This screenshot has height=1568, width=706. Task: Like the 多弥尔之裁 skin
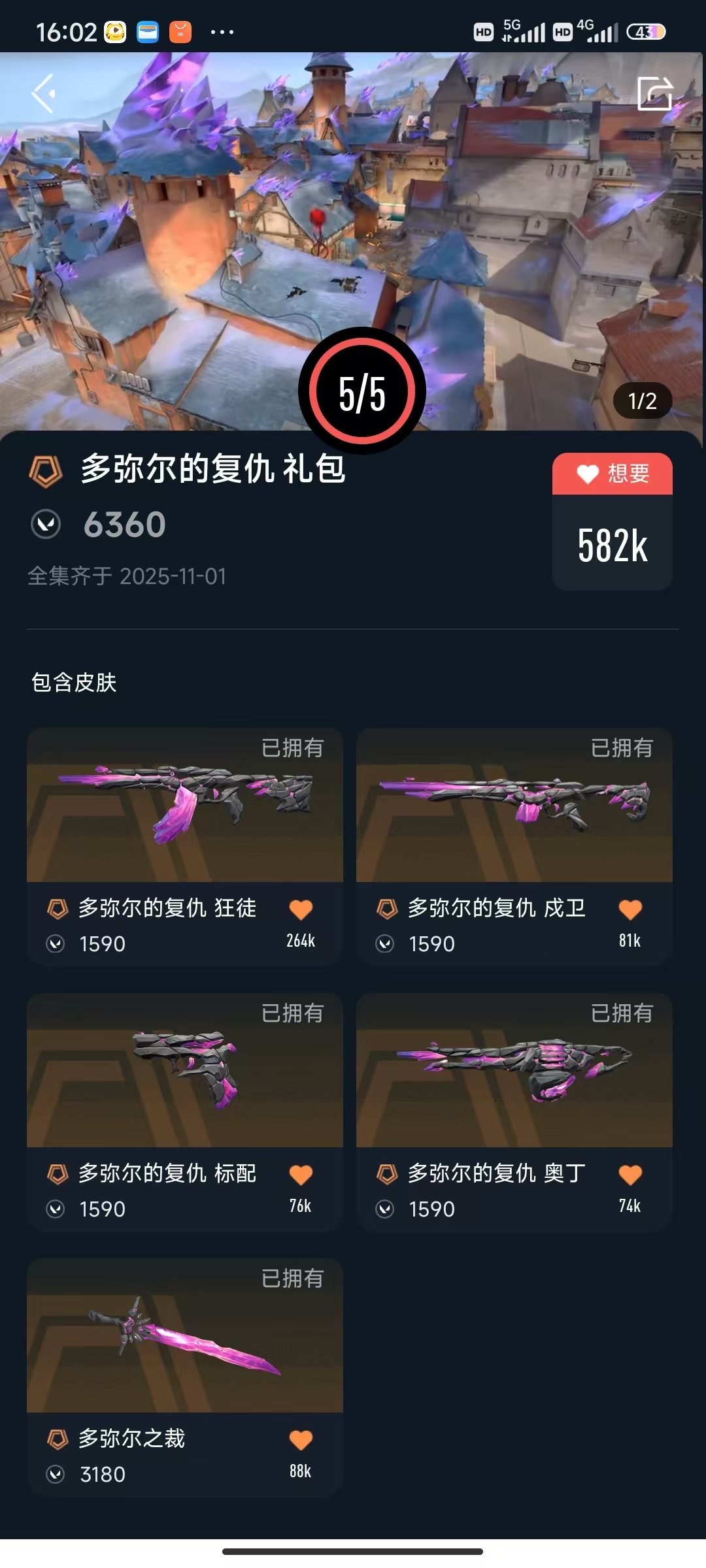(x=301, y=1440)
